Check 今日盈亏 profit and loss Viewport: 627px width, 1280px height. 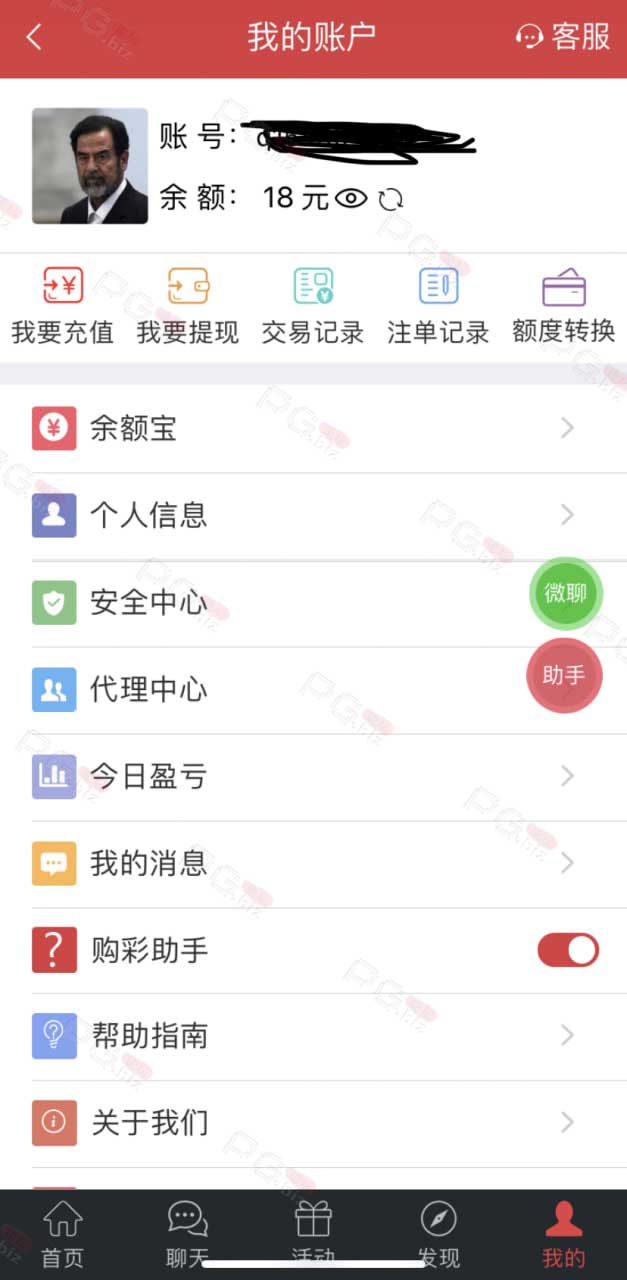[313, 777]
